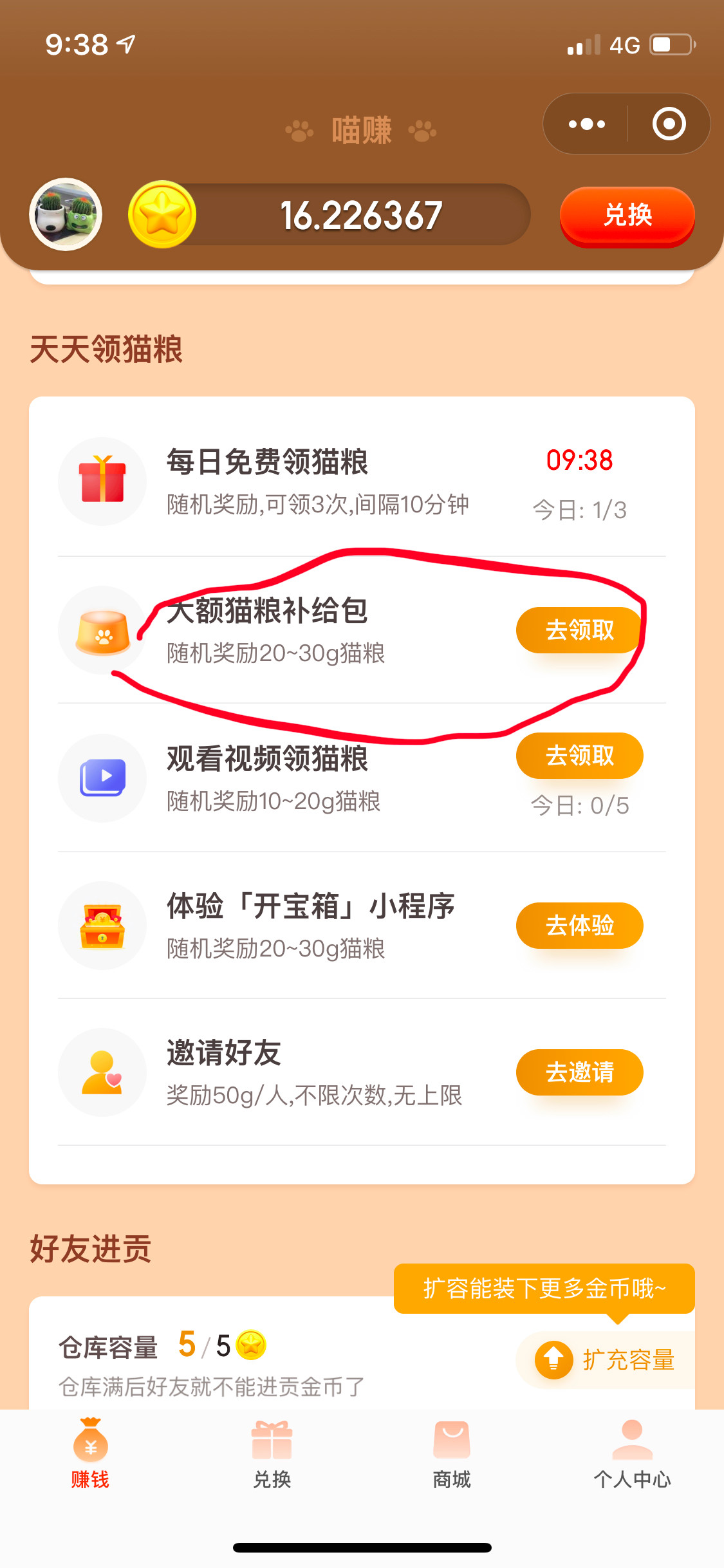This screenshot has width=724, height=1568.
Task: Tap the red 兑换 button
Action: [x=627, y=216]
